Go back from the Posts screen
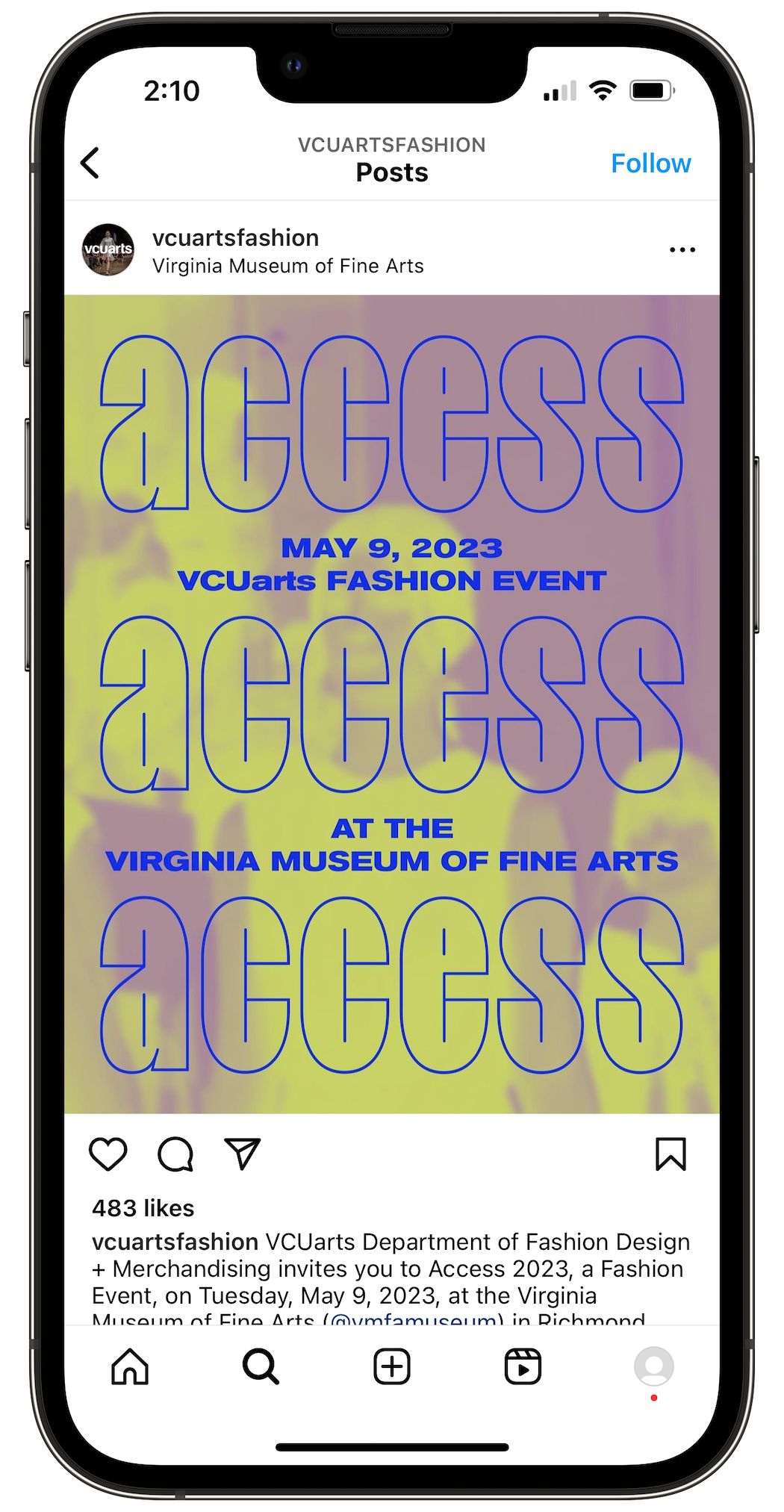Viewport: 784px width, 1512px height. tap(90, 163)
